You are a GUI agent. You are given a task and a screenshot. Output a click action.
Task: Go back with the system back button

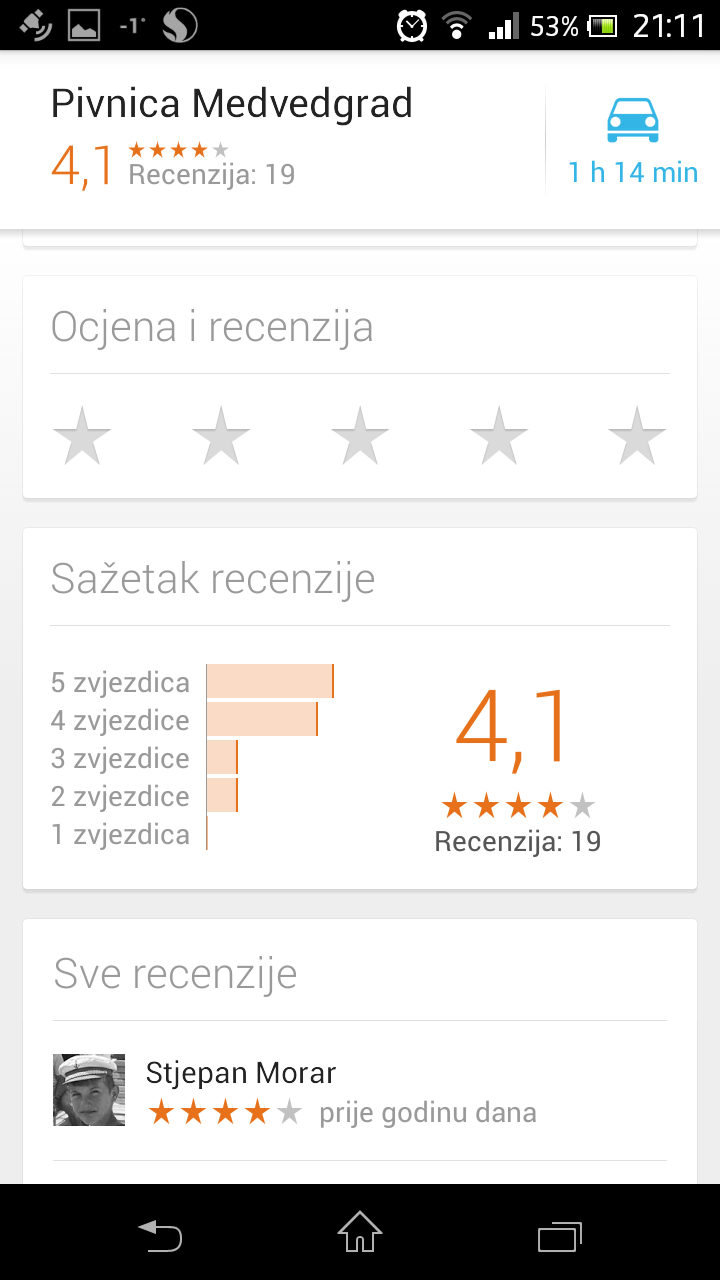pyautogui.click(x=160, y=1233)
